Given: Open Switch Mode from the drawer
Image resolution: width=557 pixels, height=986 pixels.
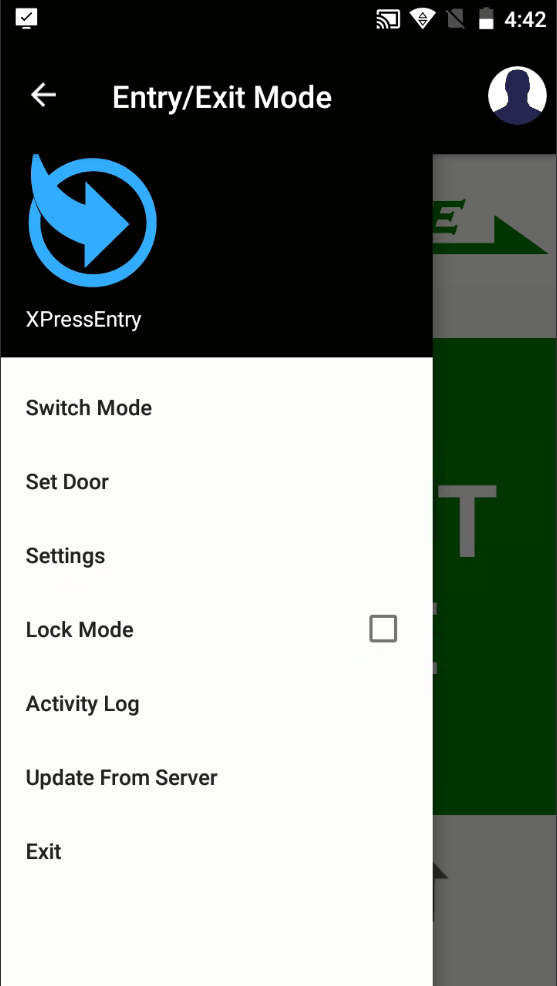Looking at the screenshot, I should [x=216, y=408].
